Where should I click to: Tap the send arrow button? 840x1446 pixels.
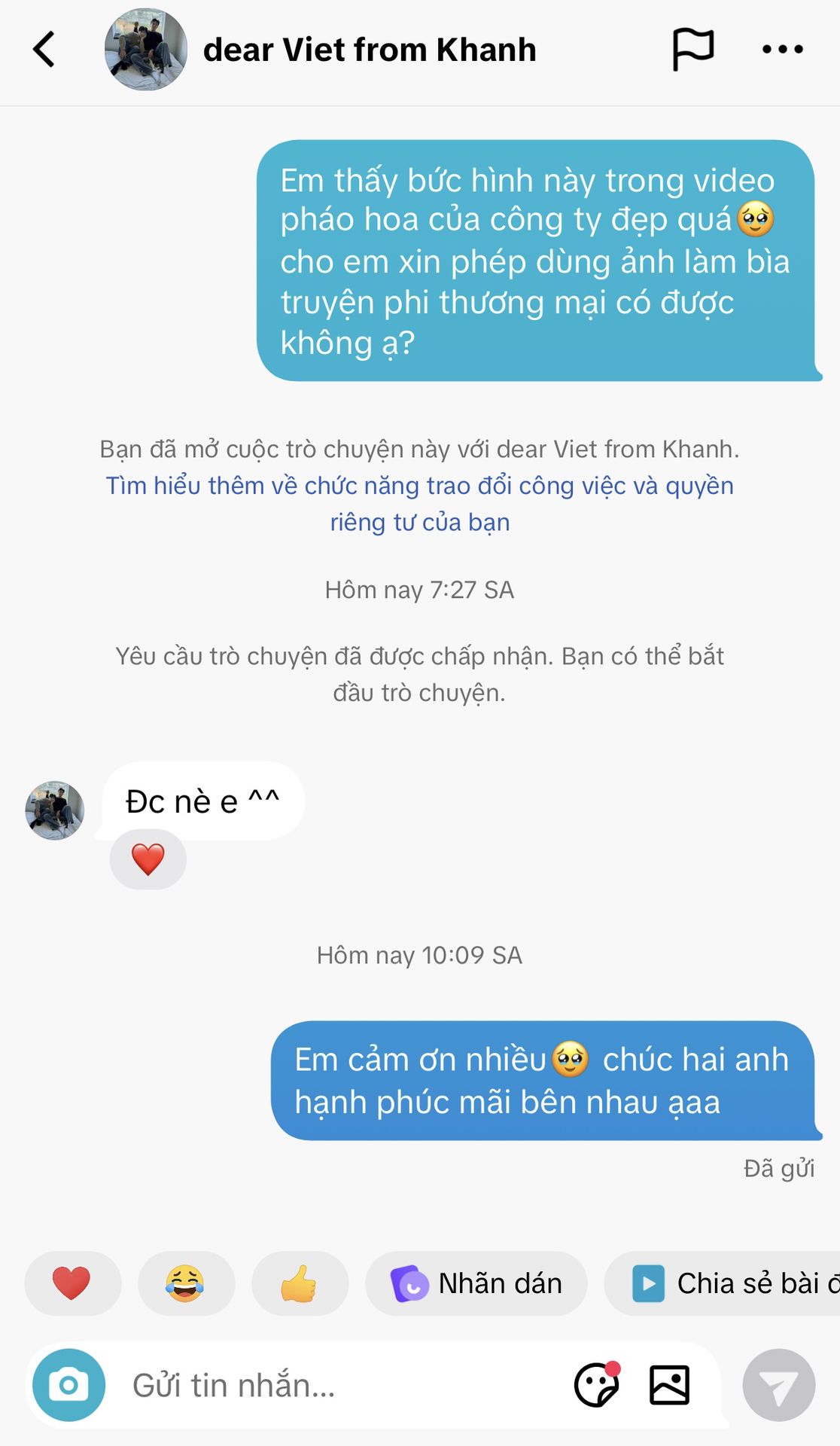tap(778, 1385)
